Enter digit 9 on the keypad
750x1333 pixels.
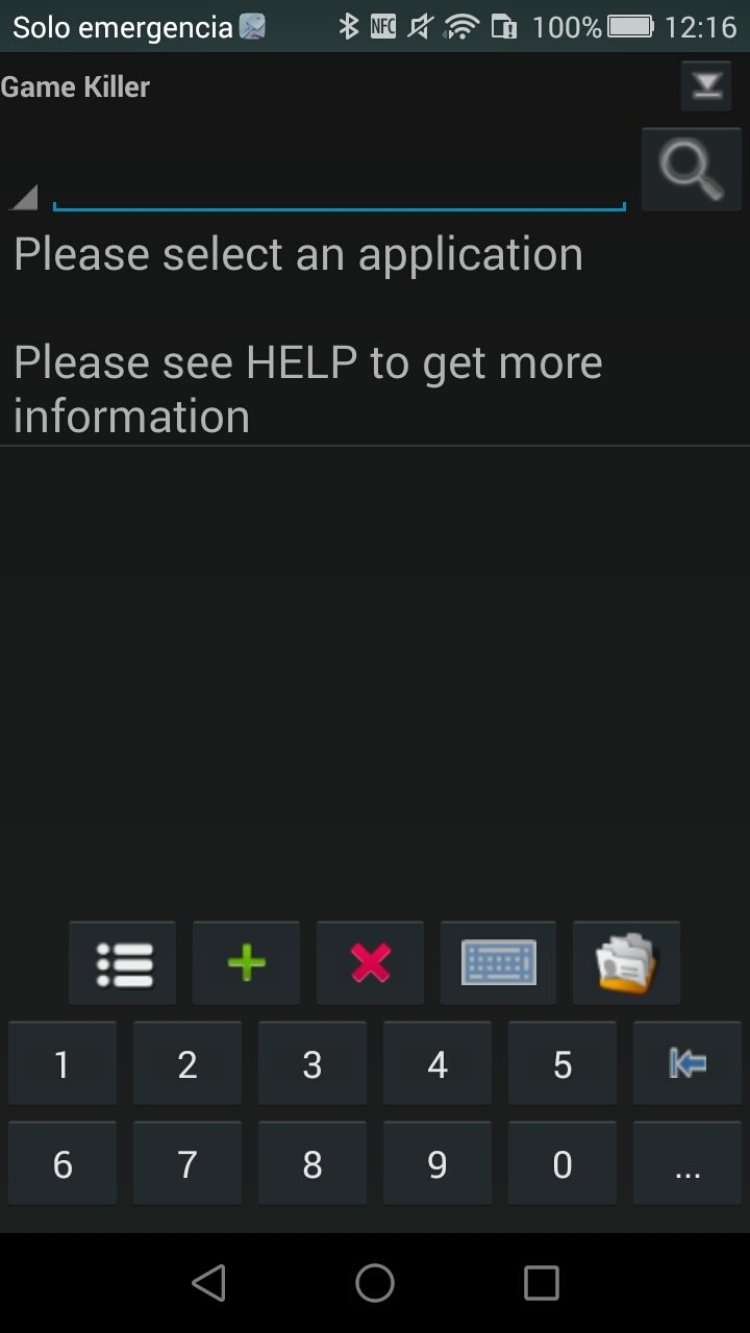(x=437, y=1164)
